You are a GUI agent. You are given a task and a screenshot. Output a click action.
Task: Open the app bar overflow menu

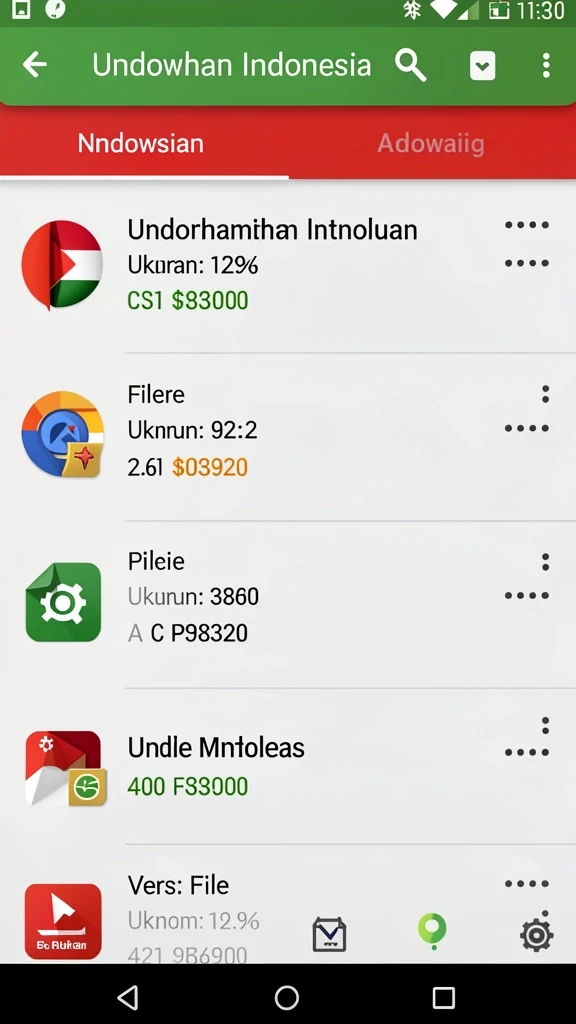tap(546, 65)
